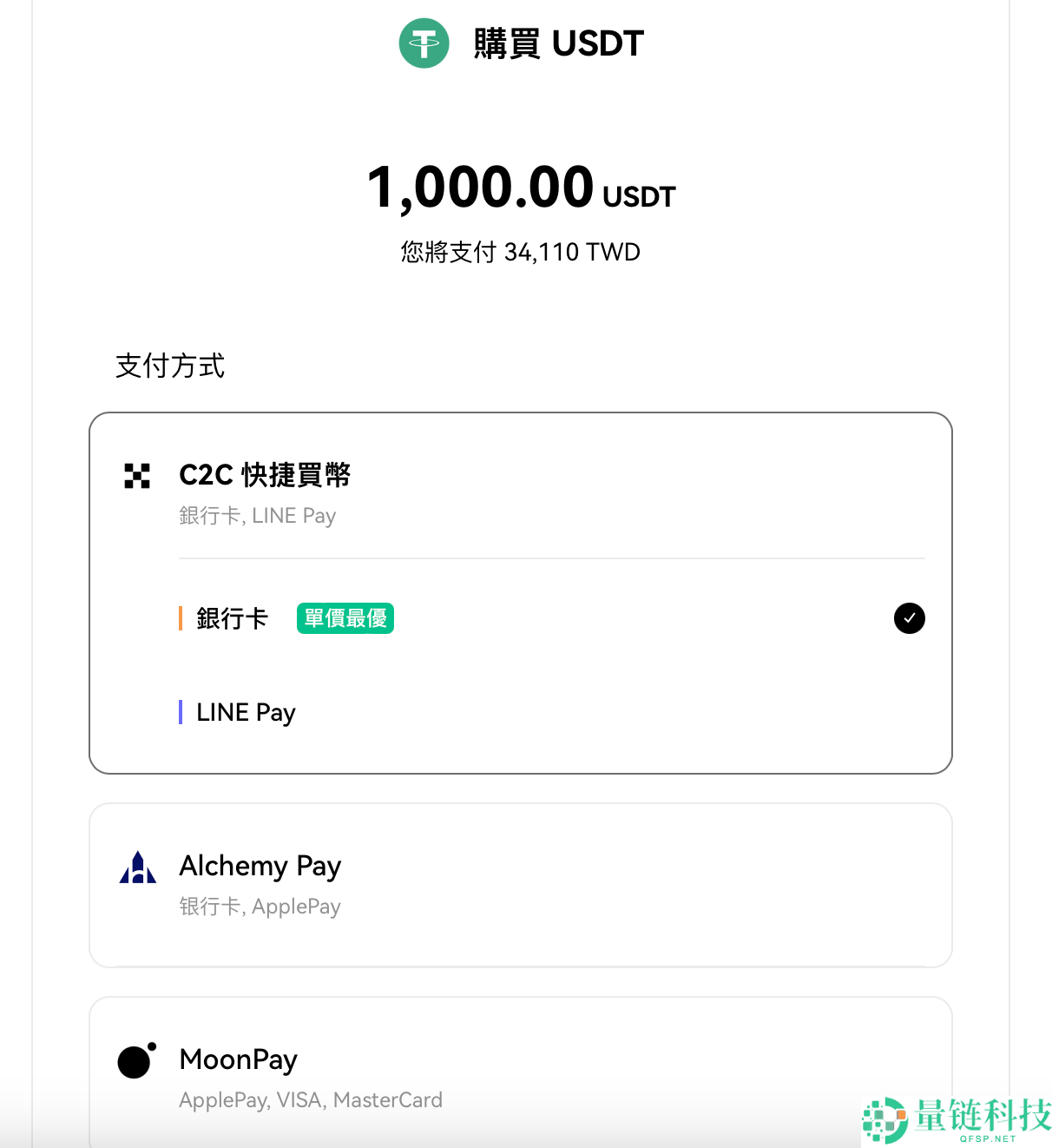
Task: Click the OKX logo beside C2C 快捷買幣
Action: (135, 475)
